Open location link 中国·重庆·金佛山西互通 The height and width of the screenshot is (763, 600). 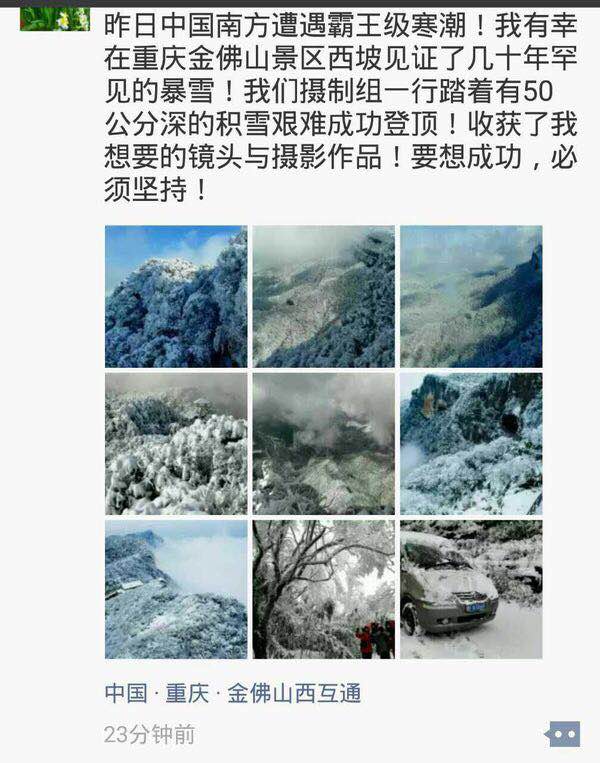(x=232, y=693)
